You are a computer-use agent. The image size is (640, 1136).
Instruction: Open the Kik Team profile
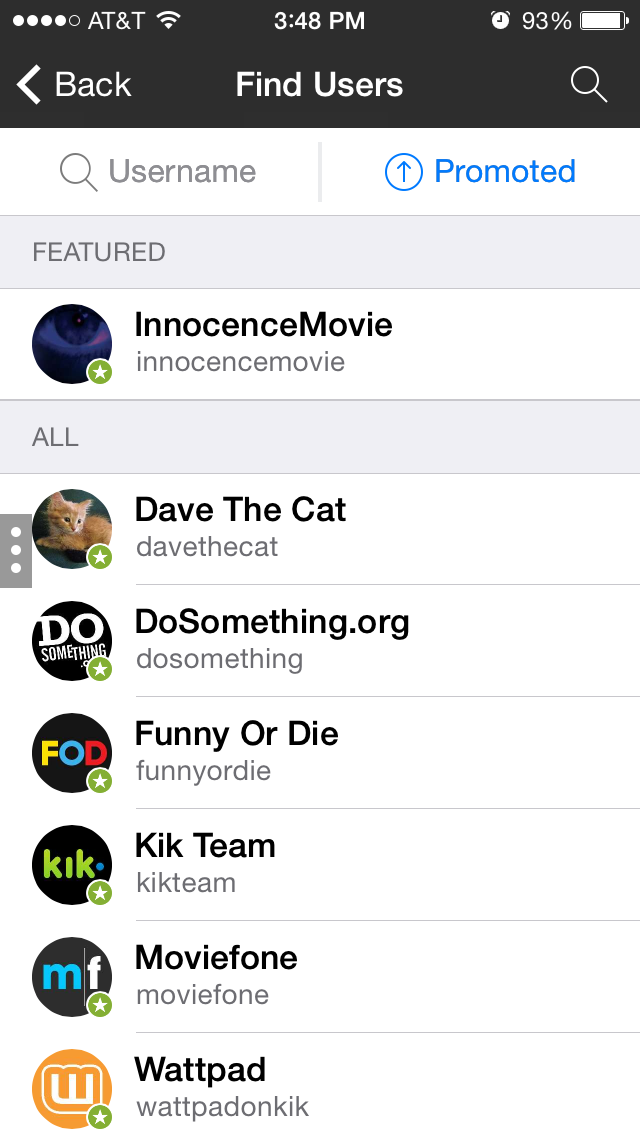click(320, 864)
